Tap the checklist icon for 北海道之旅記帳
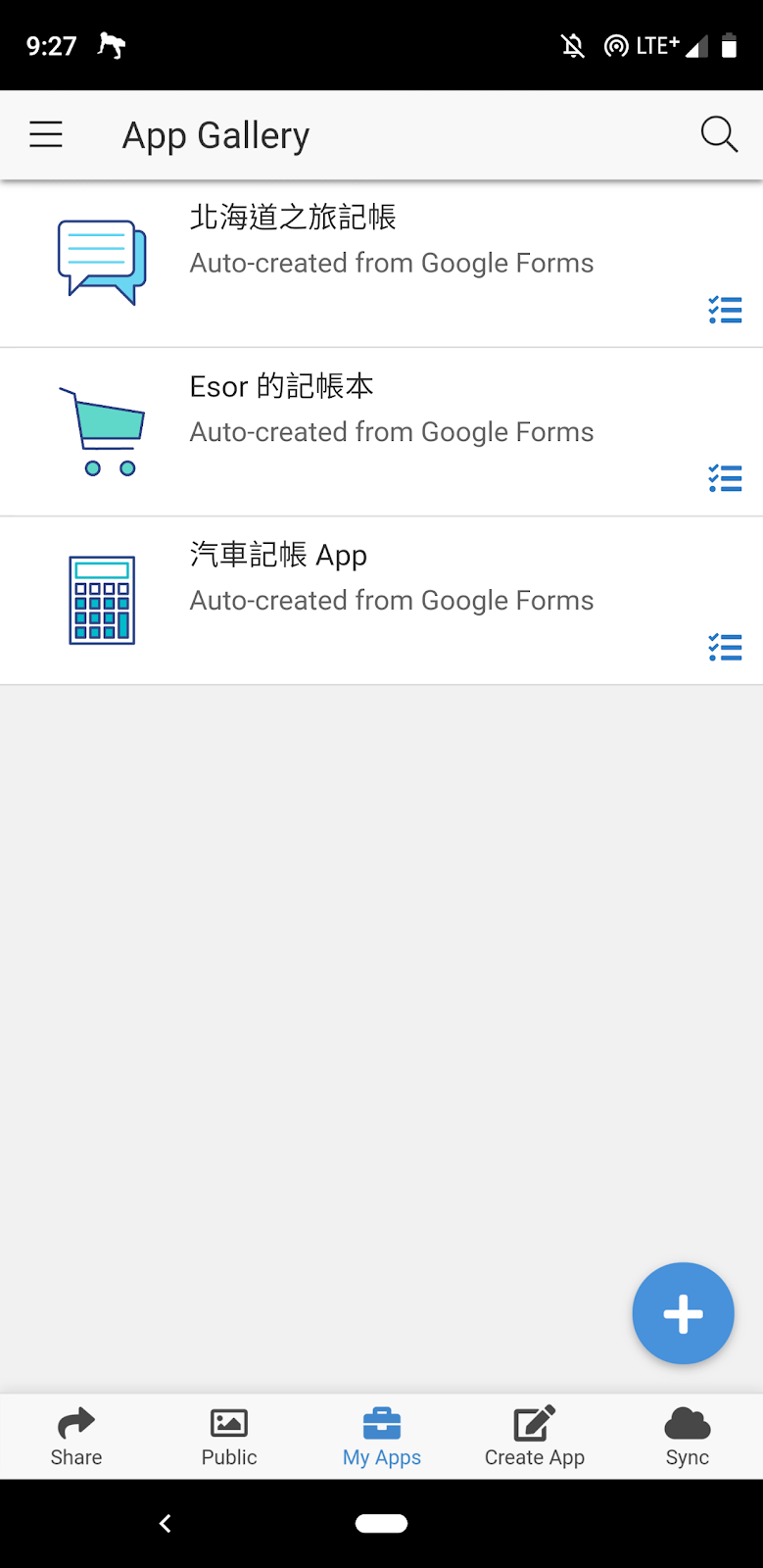763x1568 pixels. (725, 310)
